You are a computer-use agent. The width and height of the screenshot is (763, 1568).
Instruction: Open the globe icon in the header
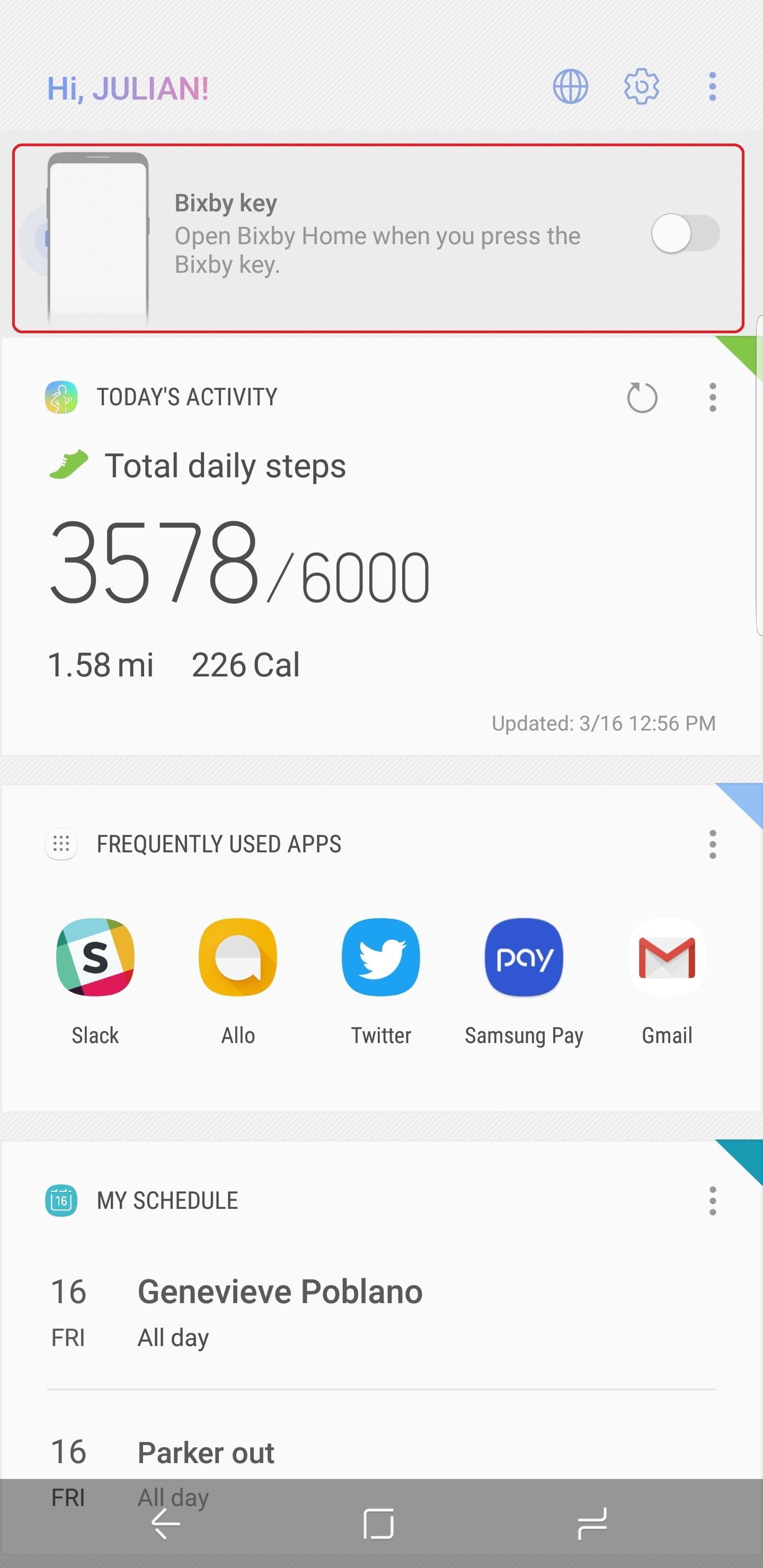point(570,86)
